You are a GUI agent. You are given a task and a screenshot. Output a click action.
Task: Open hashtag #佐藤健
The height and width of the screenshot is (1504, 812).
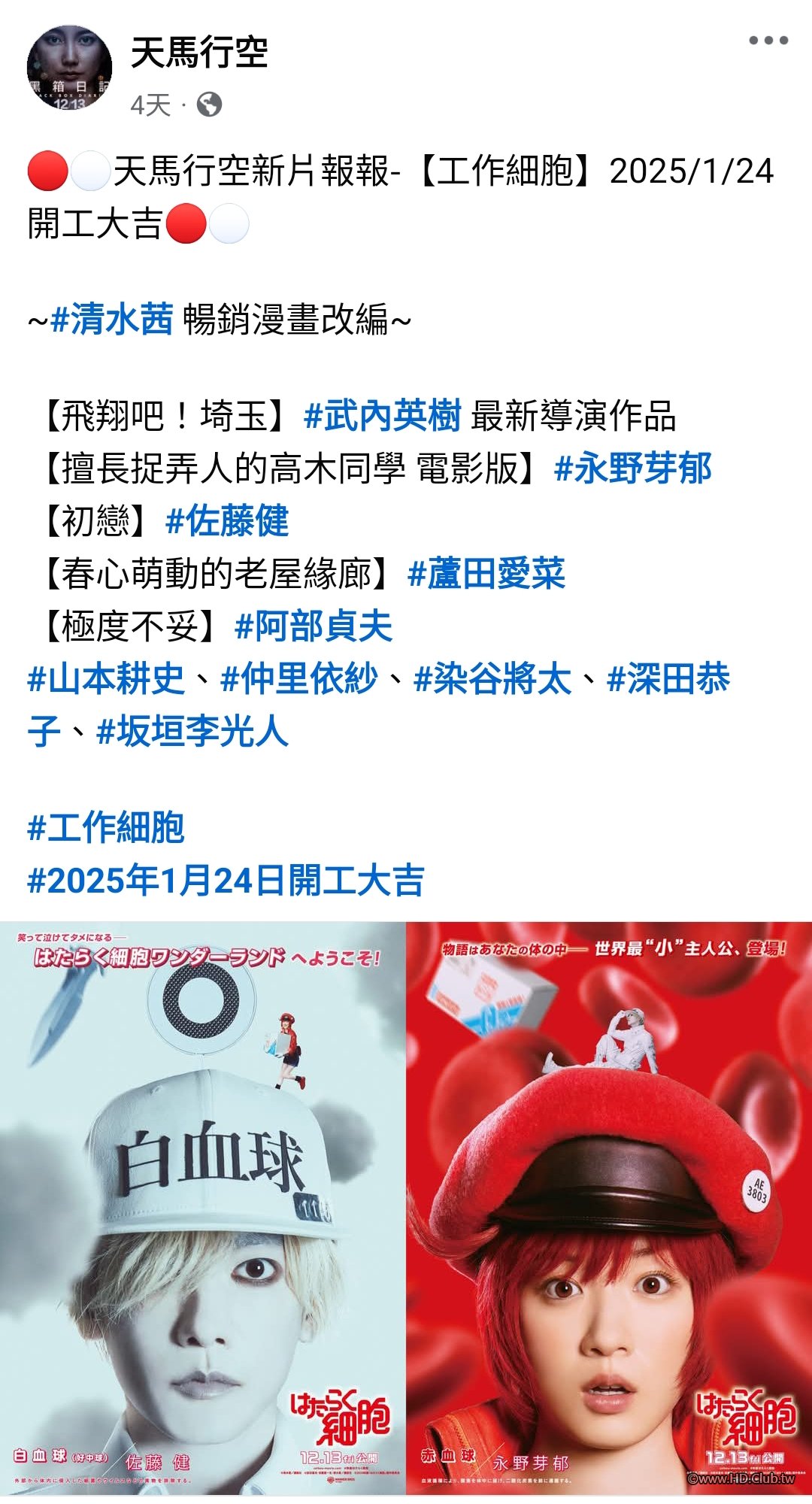pyautogui.click(x=227, y=521)
